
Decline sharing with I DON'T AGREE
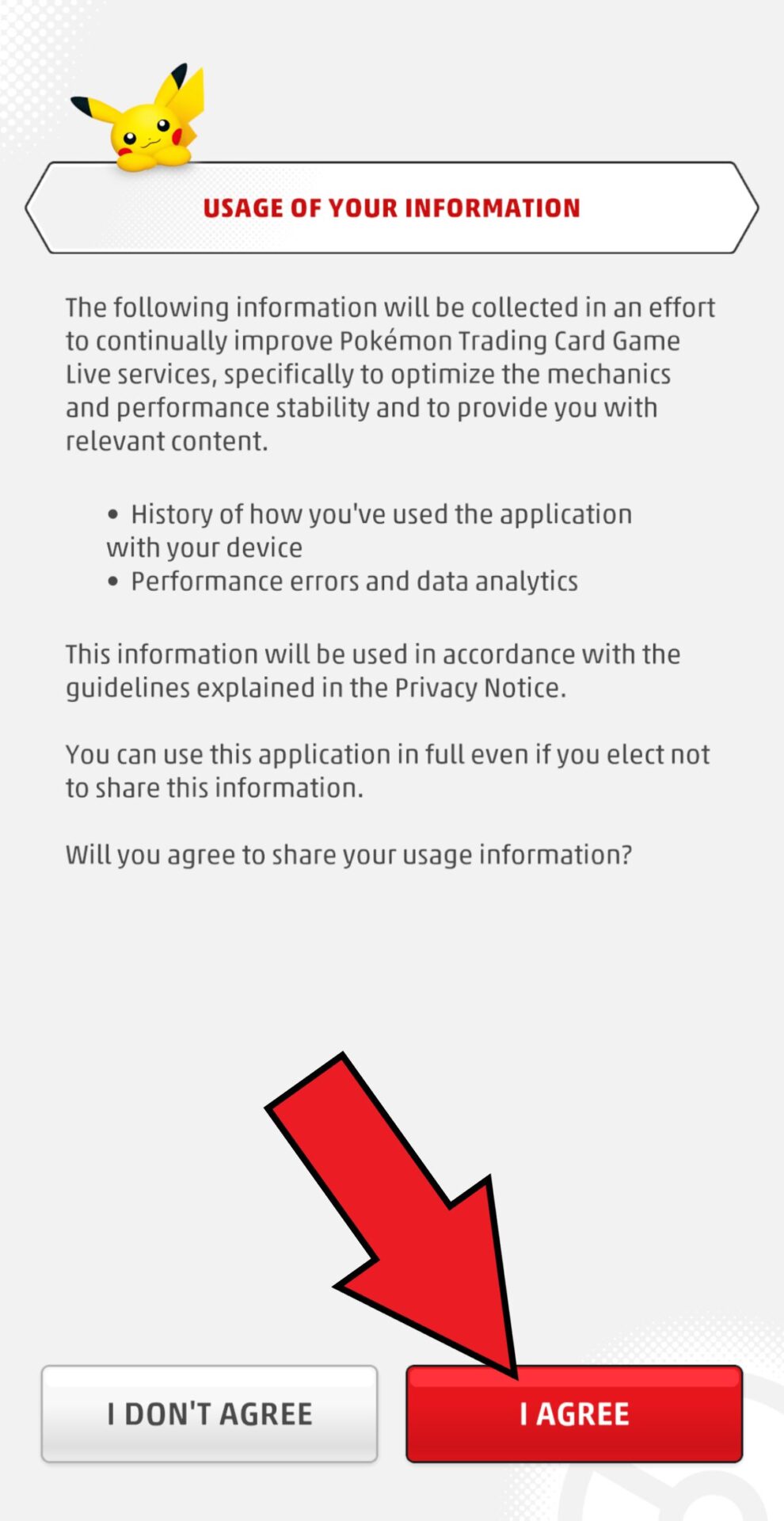coord(209,1414)
